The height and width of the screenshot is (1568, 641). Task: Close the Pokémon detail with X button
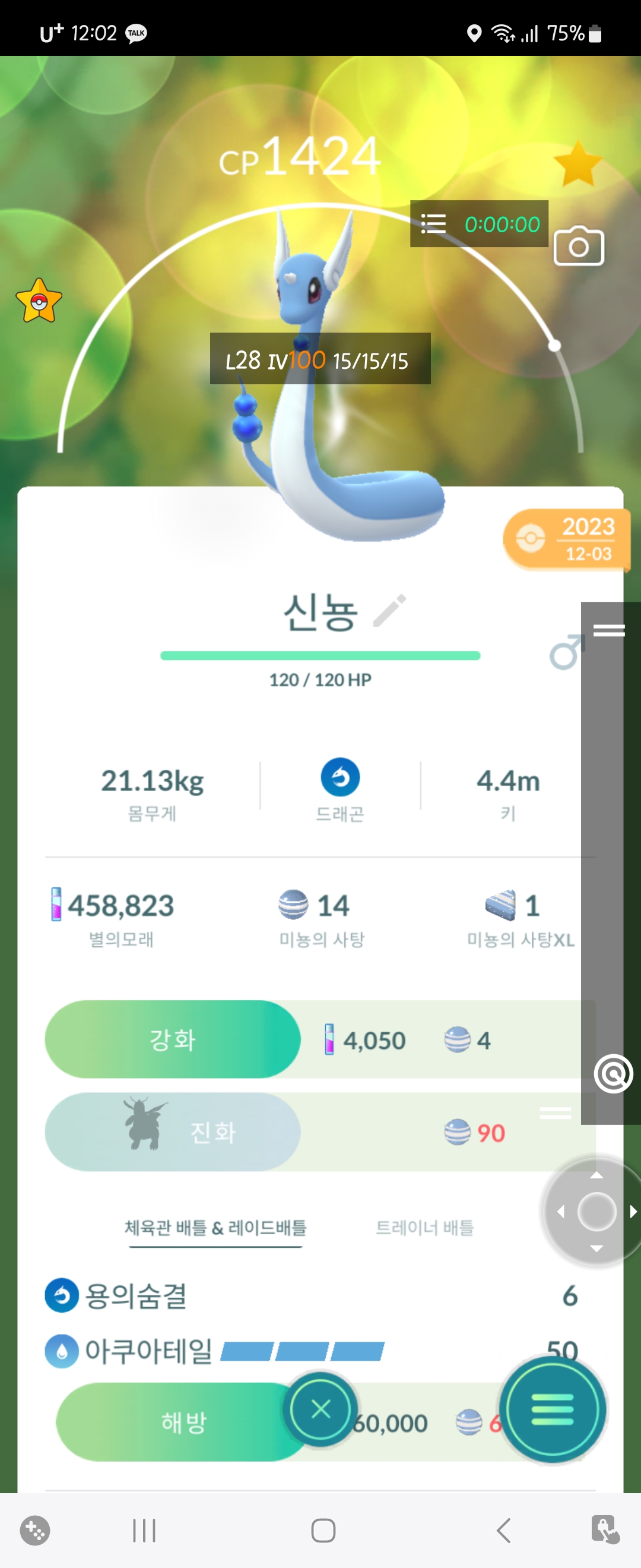(320, 1408)
